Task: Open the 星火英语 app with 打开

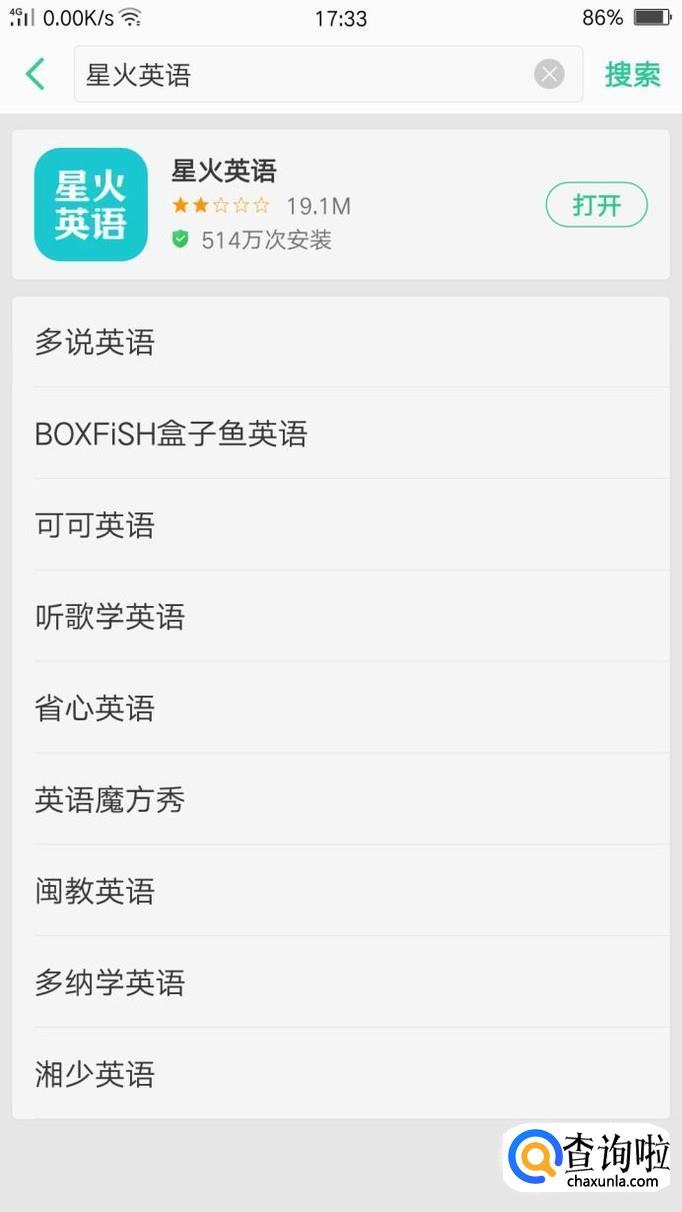Action: 596,206
